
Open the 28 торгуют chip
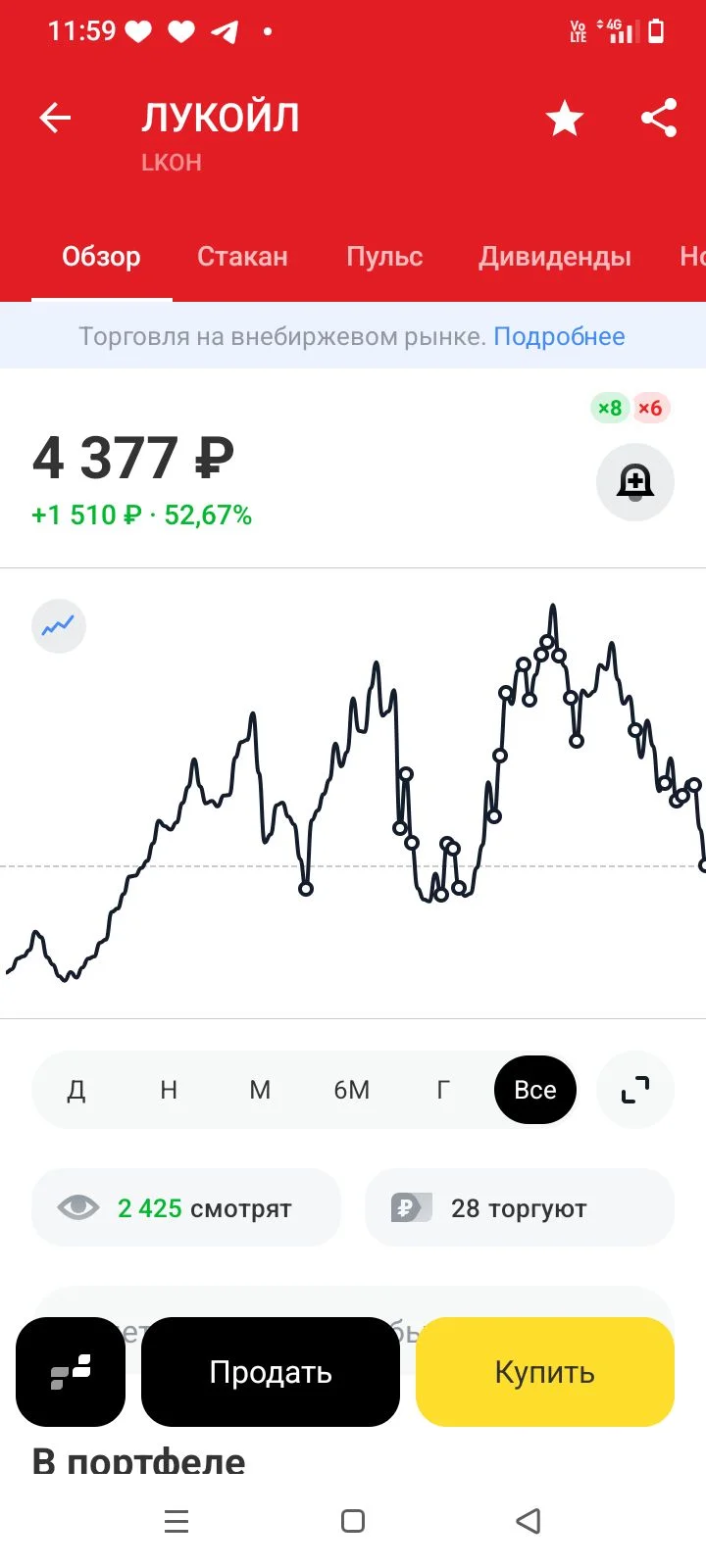click(x=520, y=1208)
